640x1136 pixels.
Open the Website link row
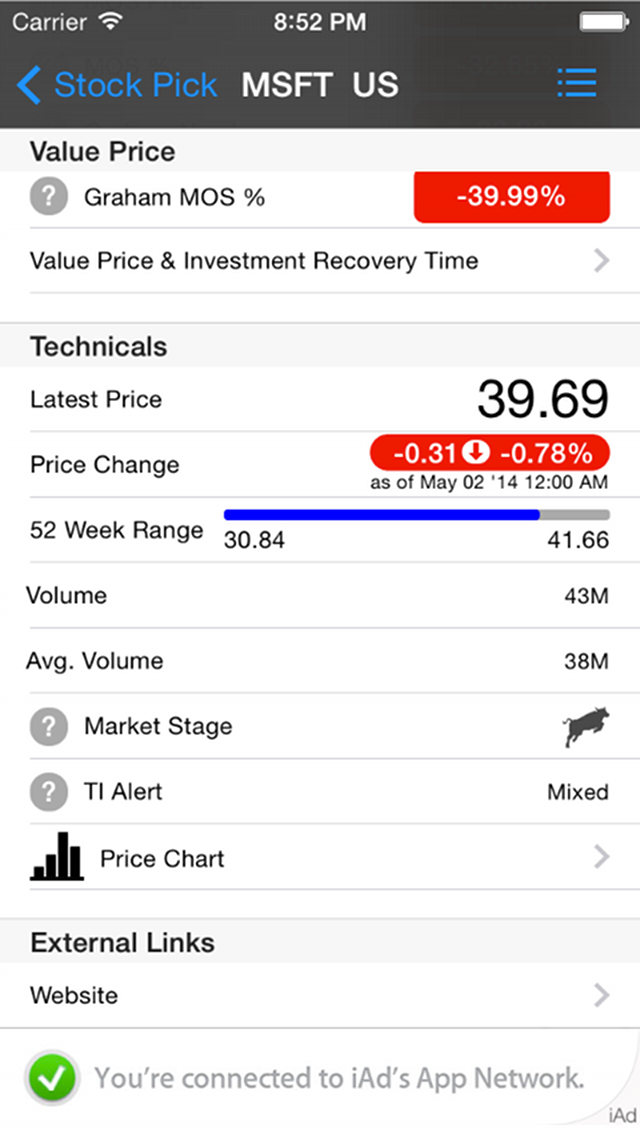[x=320, y=995]
